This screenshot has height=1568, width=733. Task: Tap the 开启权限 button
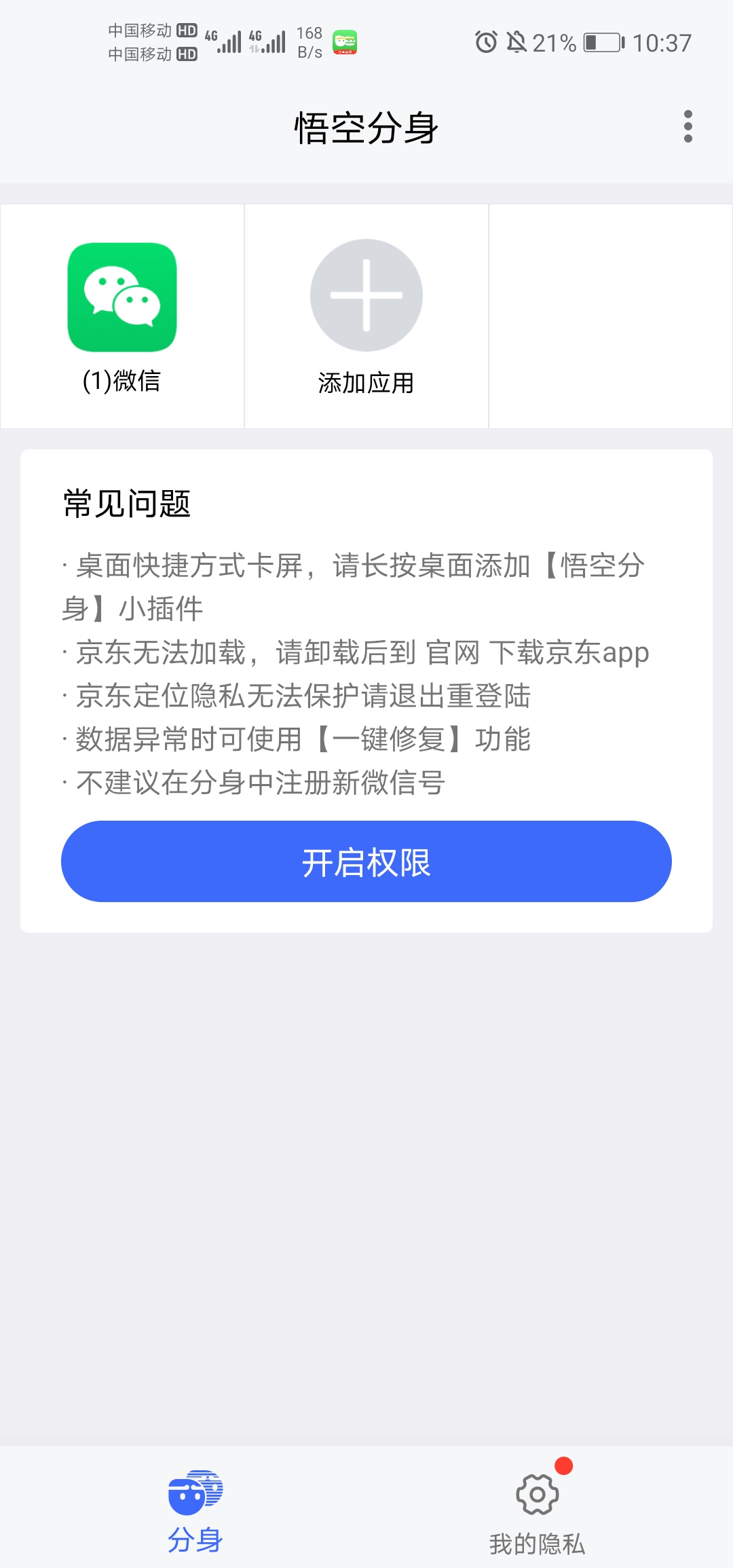pos(366,861)
